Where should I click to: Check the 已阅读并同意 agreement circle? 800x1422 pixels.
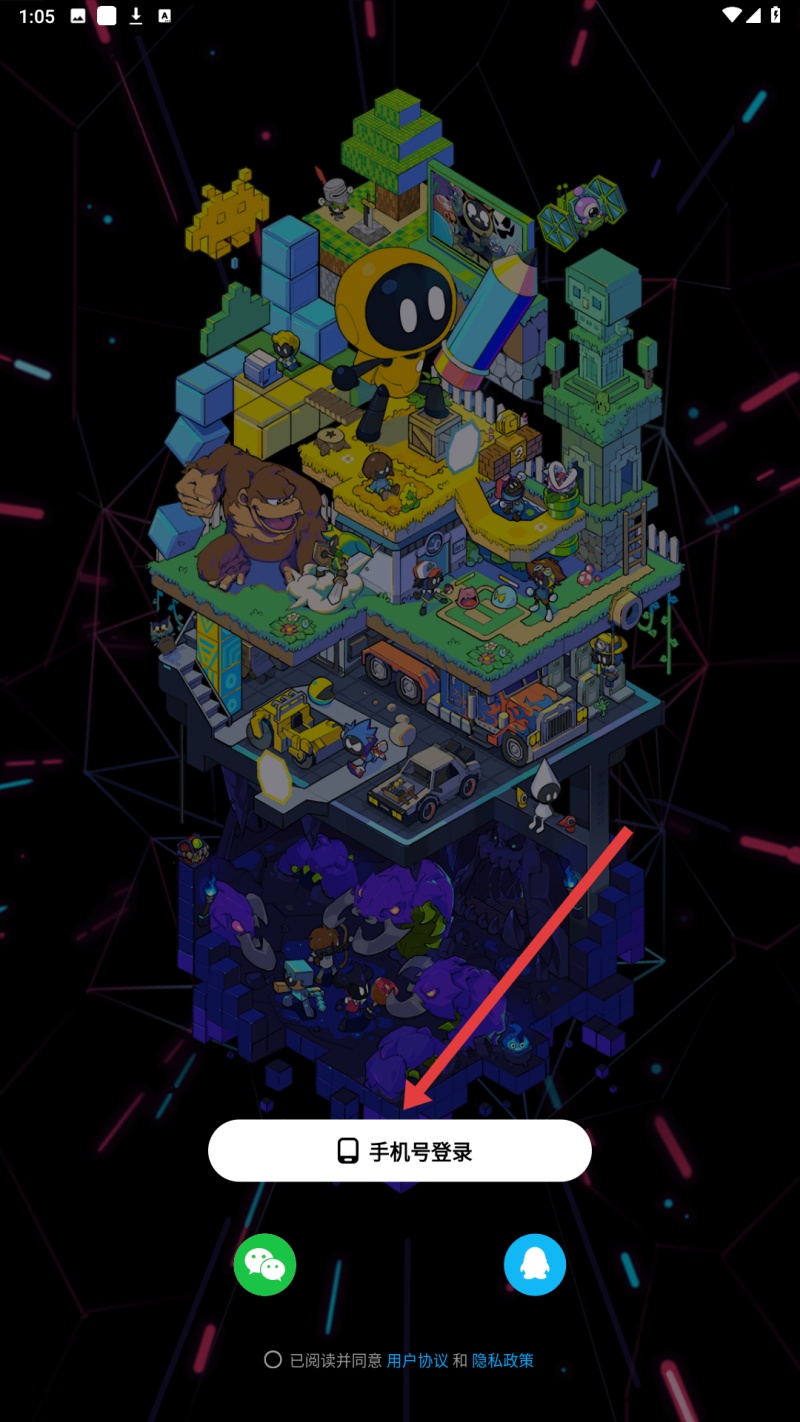272,1360
